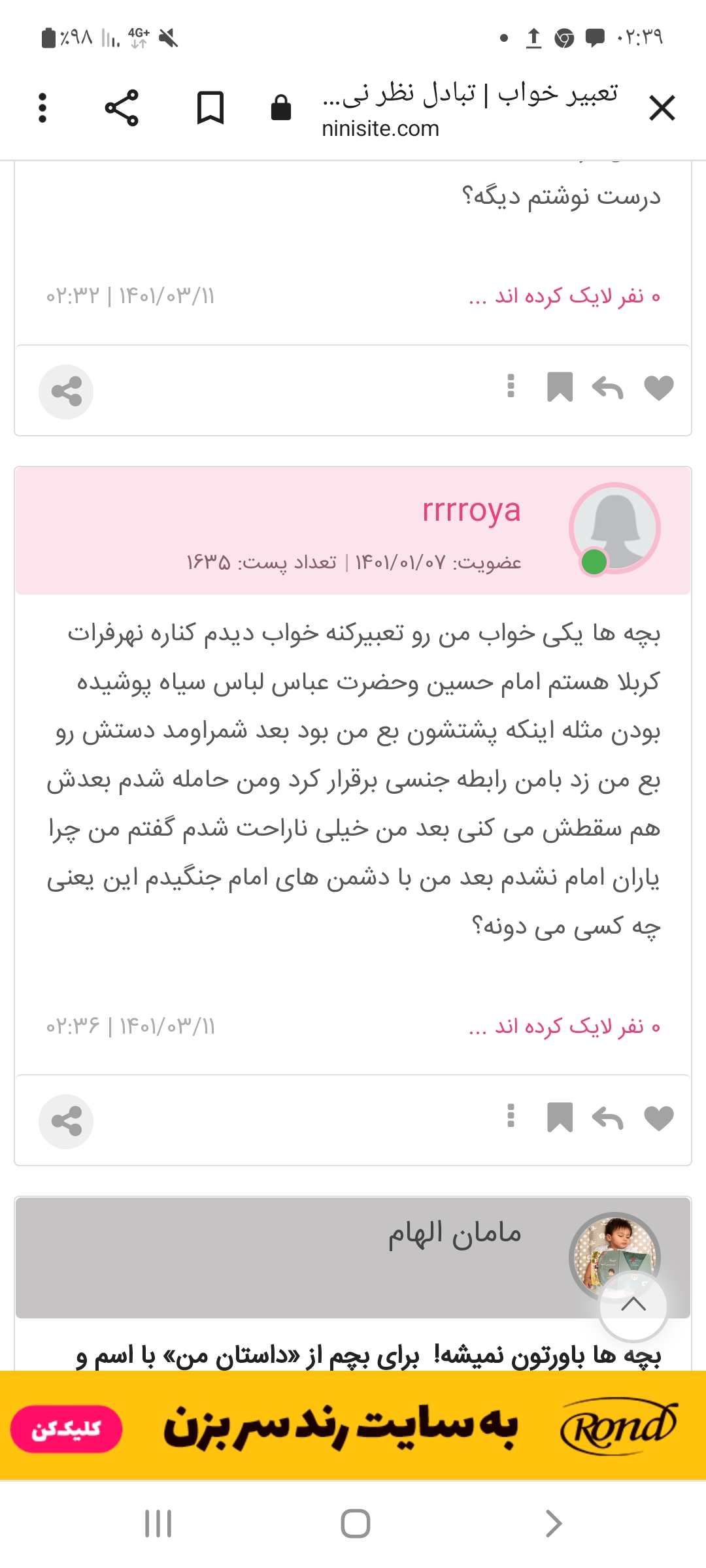Open rrrroya's profile name

point(471,510)
